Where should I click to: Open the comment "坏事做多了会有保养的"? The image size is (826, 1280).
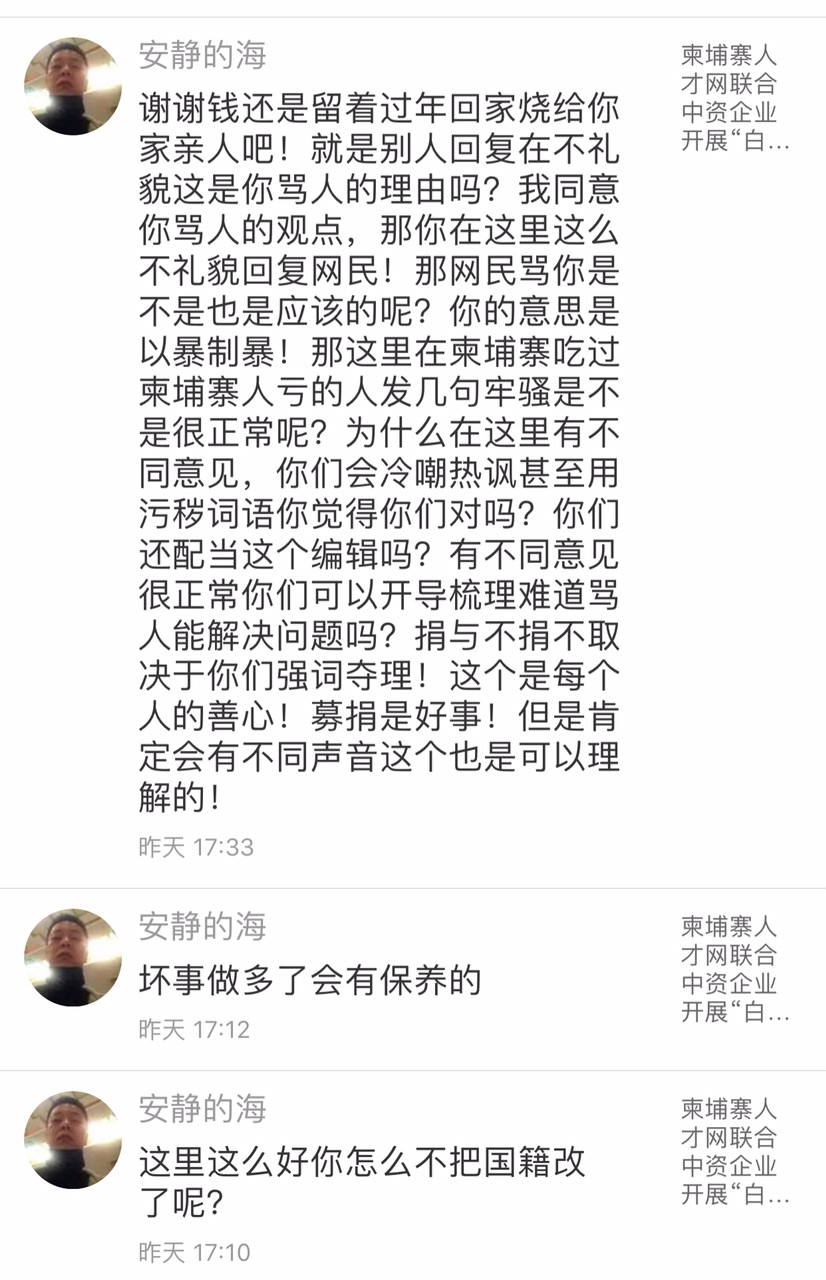point(310,981)
